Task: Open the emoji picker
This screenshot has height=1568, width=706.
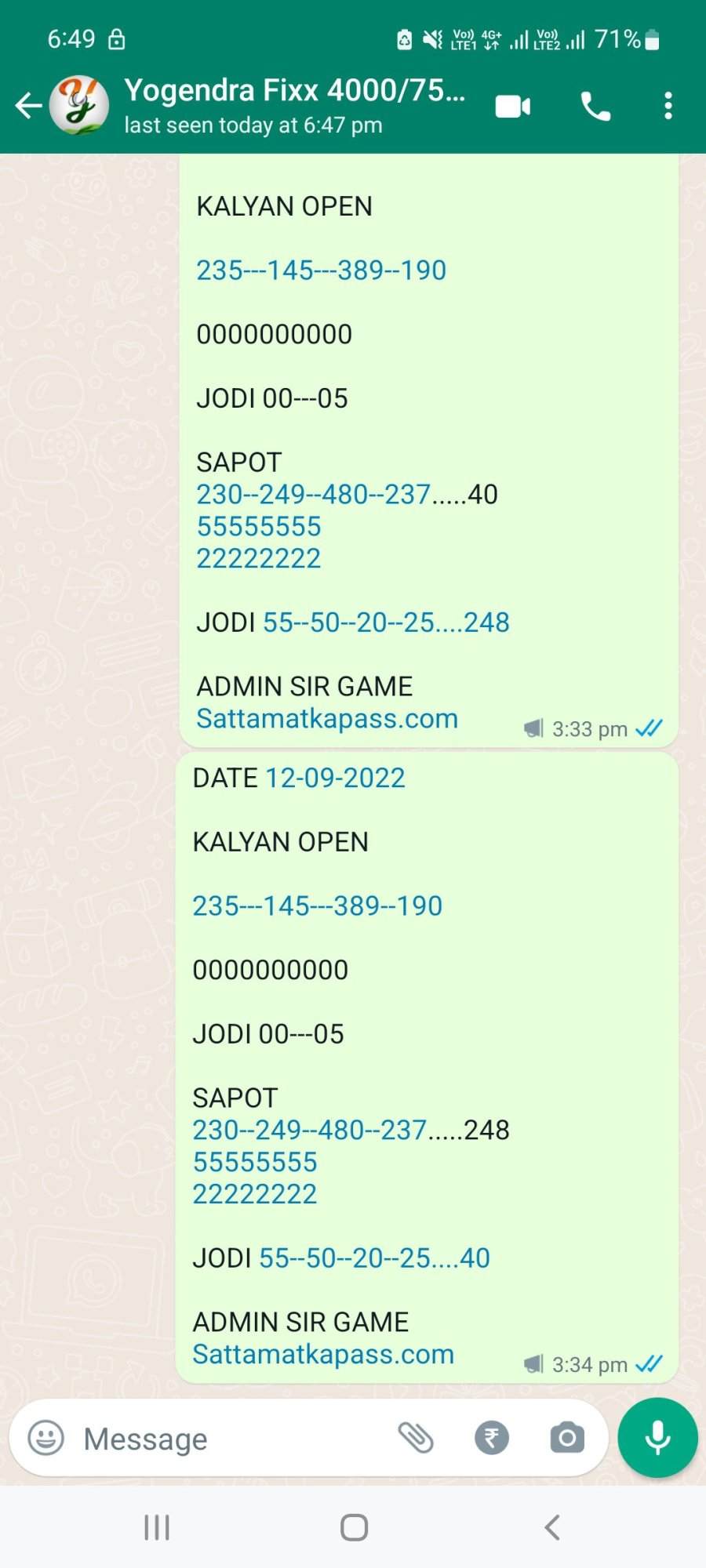Action: pyautogui.click(x=45, y=1438)
